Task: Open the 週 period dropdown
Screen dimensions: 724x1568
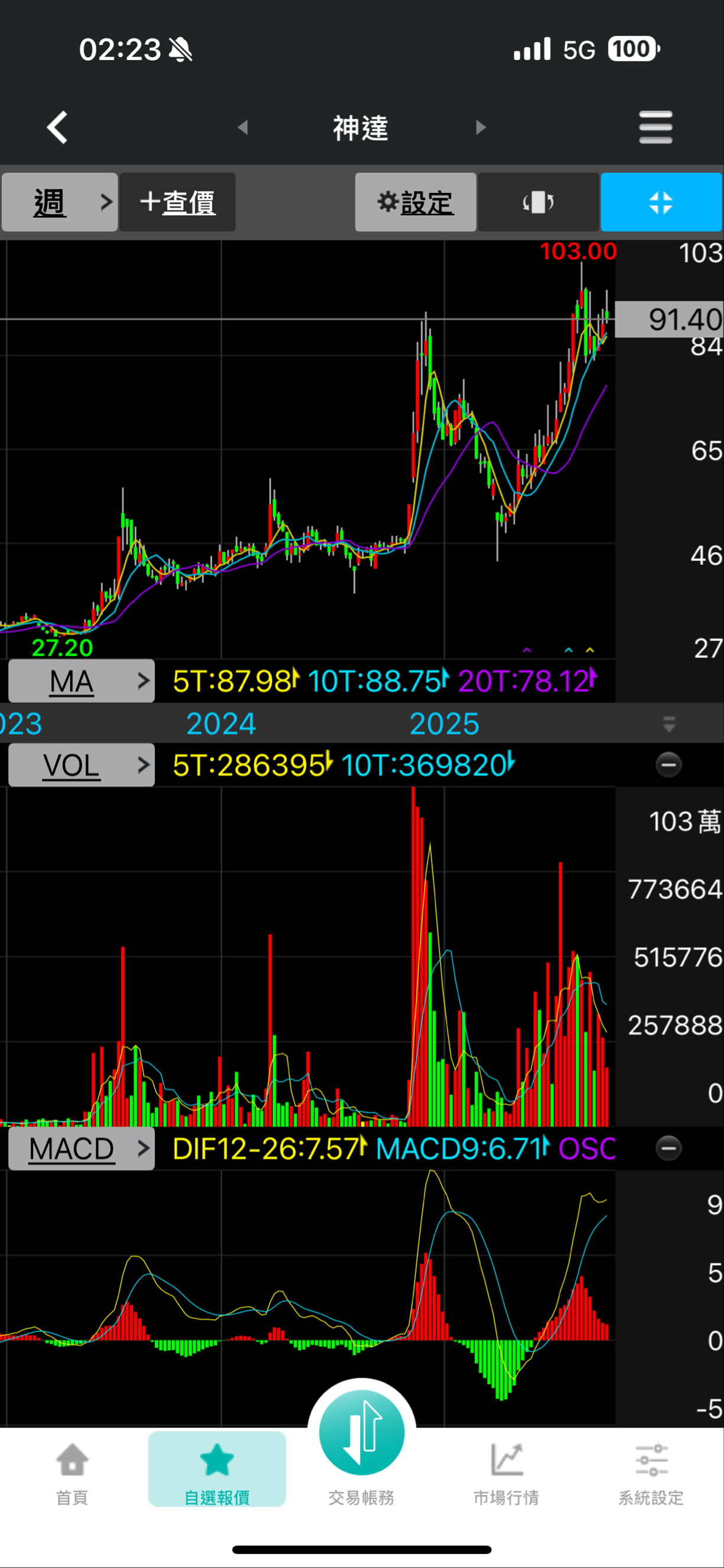Action: [60, 202]
